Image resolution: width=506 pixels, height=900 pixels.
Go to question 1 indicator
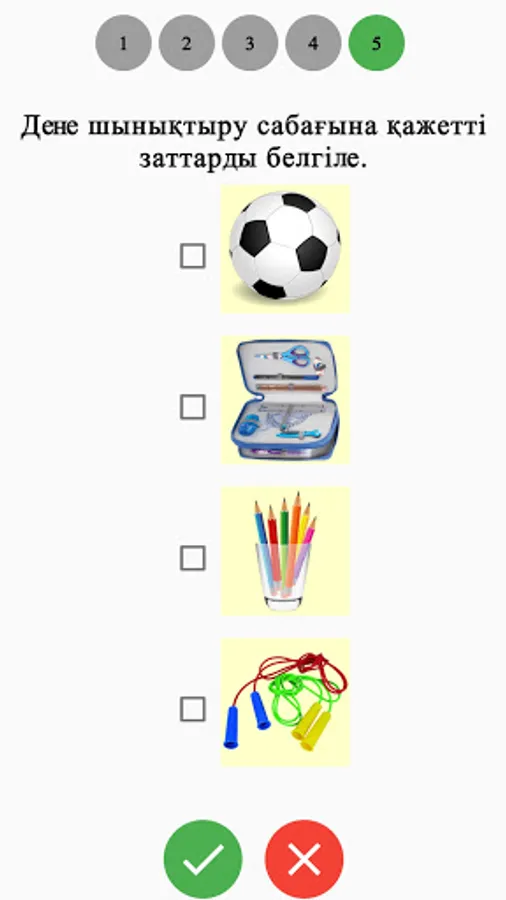[x=123, y=43]
